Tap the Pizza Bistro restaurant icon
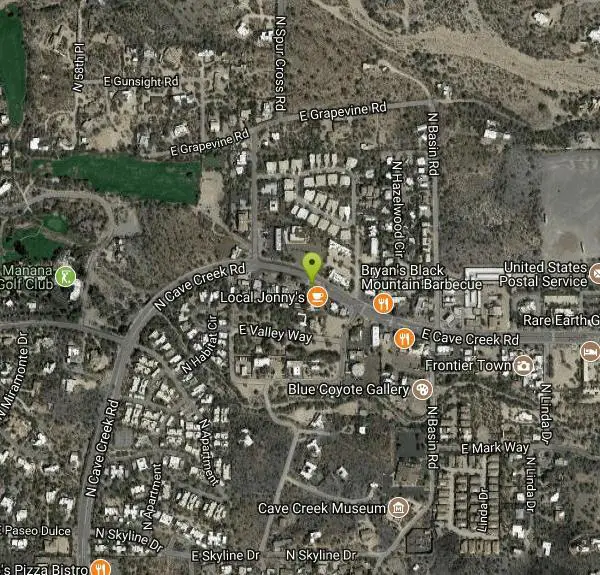The height and width of the screenshot is (575, 600). tap(100, 568)
